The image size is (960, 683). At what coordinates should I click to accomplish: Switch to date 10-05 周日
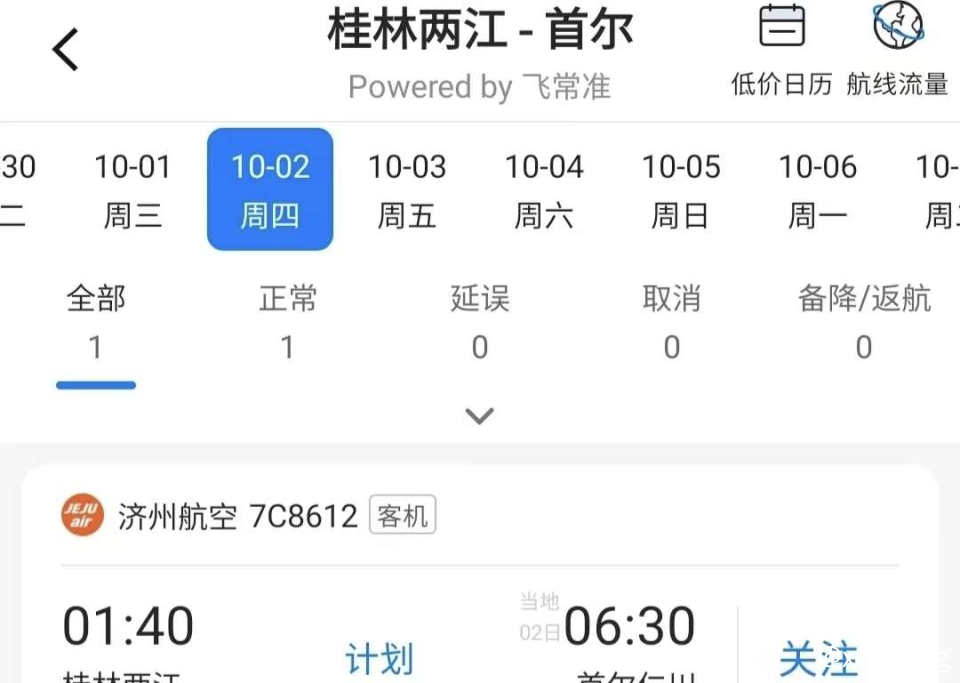pos(681,190)
